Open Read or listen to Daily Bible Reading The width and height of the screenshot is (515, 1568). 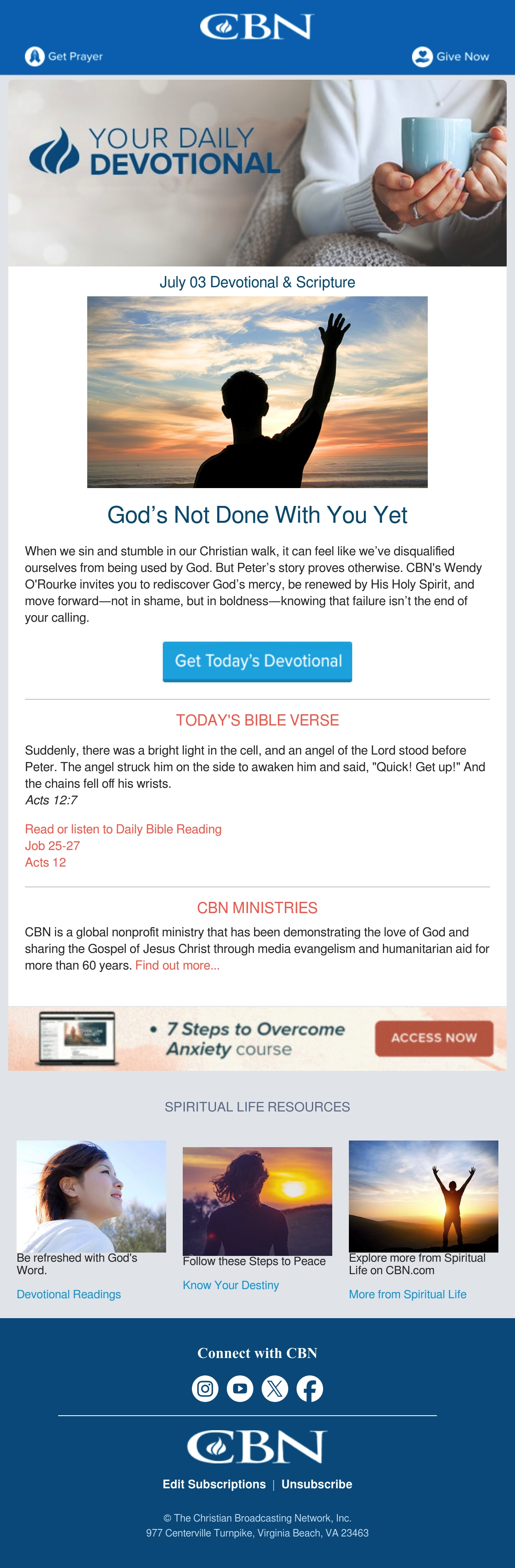click(123, 829)
